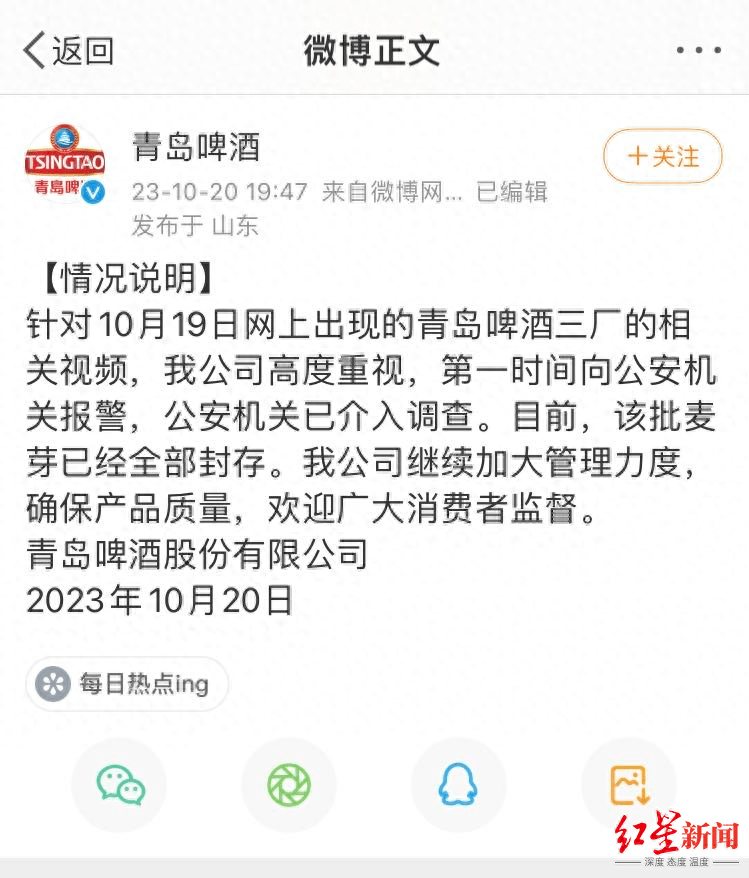
Task: Share the post to QQ
Action: 458,784
